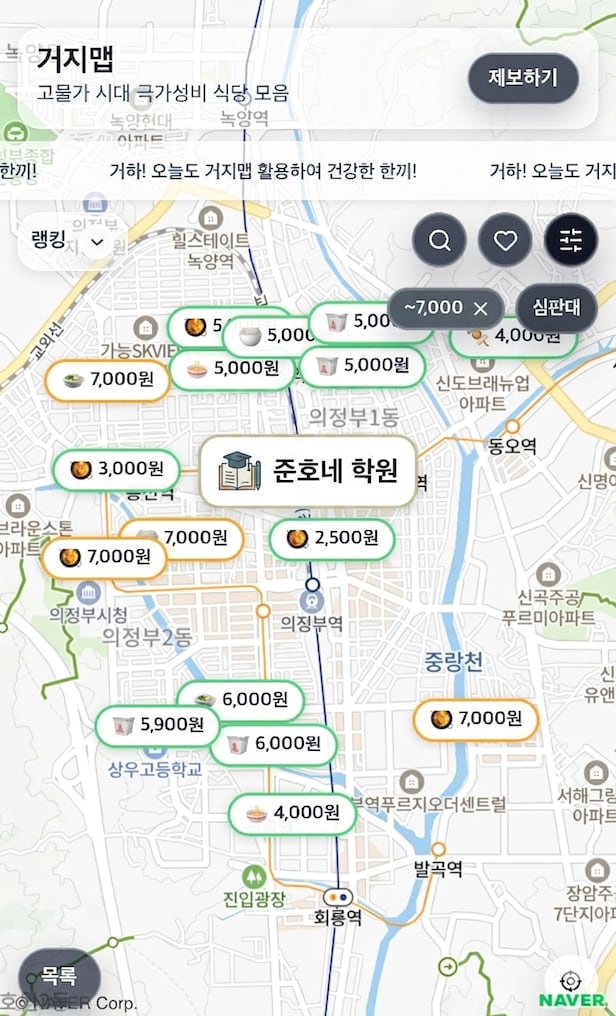Image resolution: width=616 pixels, height=1016 pixels.
Task: Select the 3,000원 map marker
Action: 116,469
